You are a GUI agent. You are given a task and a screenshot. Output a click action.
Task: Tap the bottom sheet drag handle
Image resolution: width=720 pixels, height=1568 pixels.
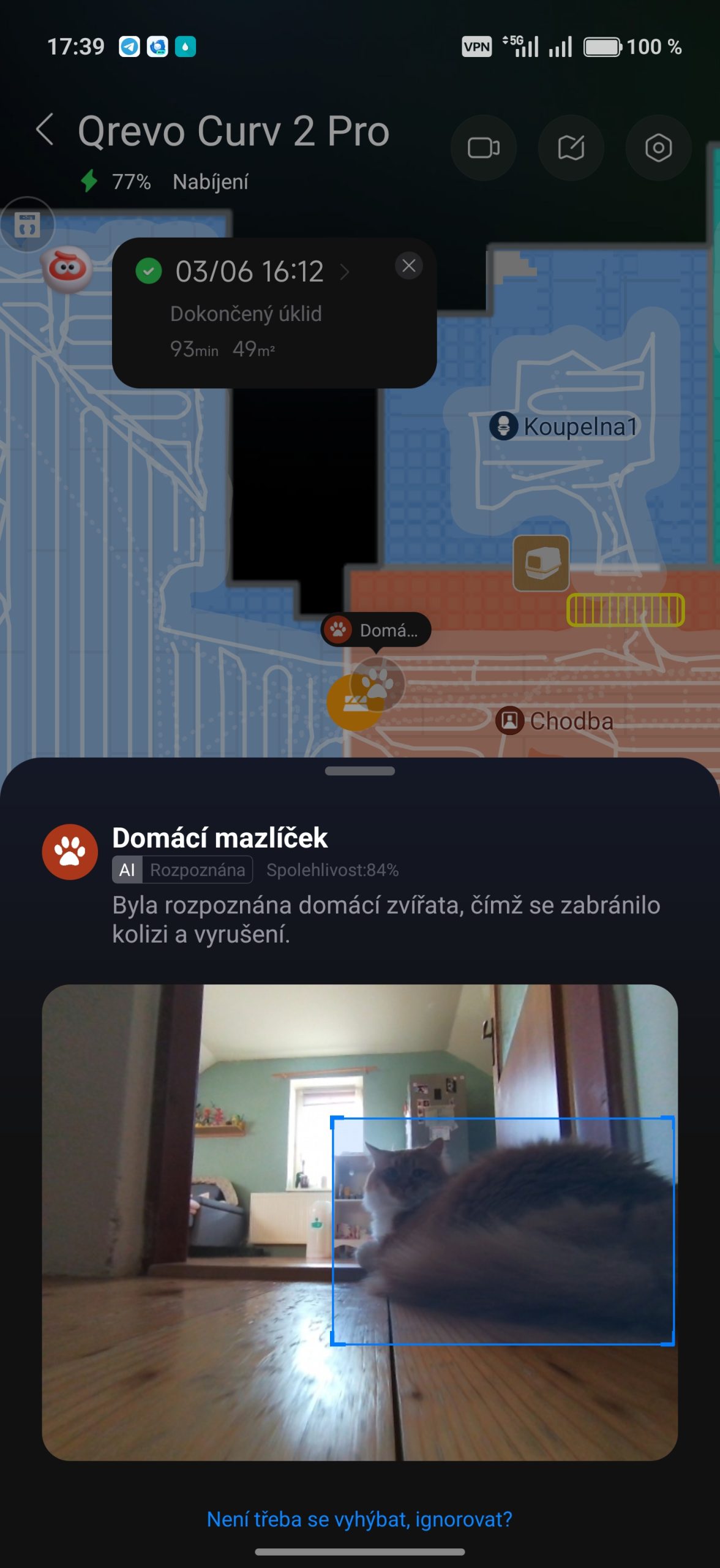[x=359, y=771]
